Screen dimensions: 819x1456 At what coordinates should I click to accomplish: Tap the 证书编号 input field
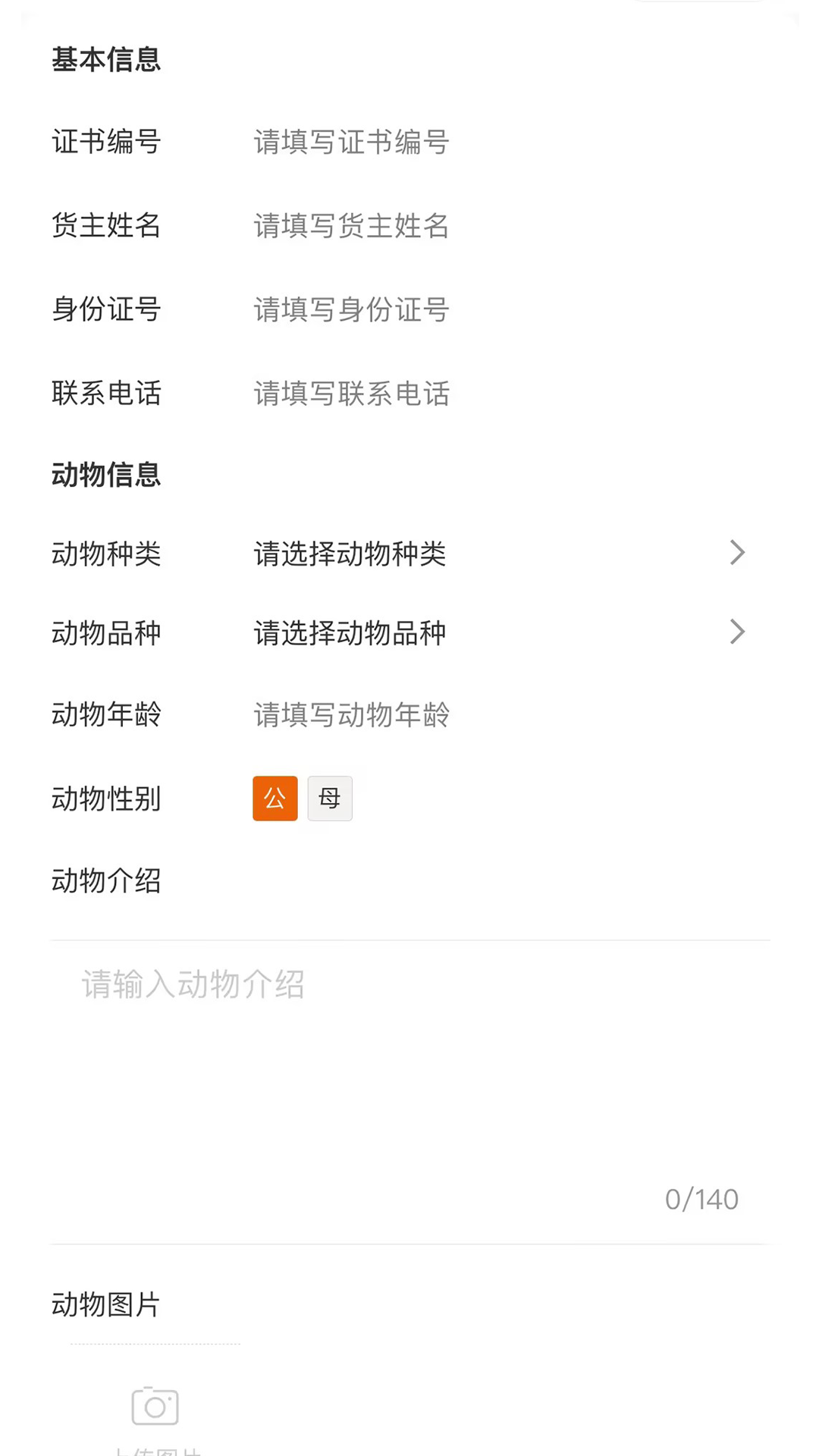click(x=455, y=142)
